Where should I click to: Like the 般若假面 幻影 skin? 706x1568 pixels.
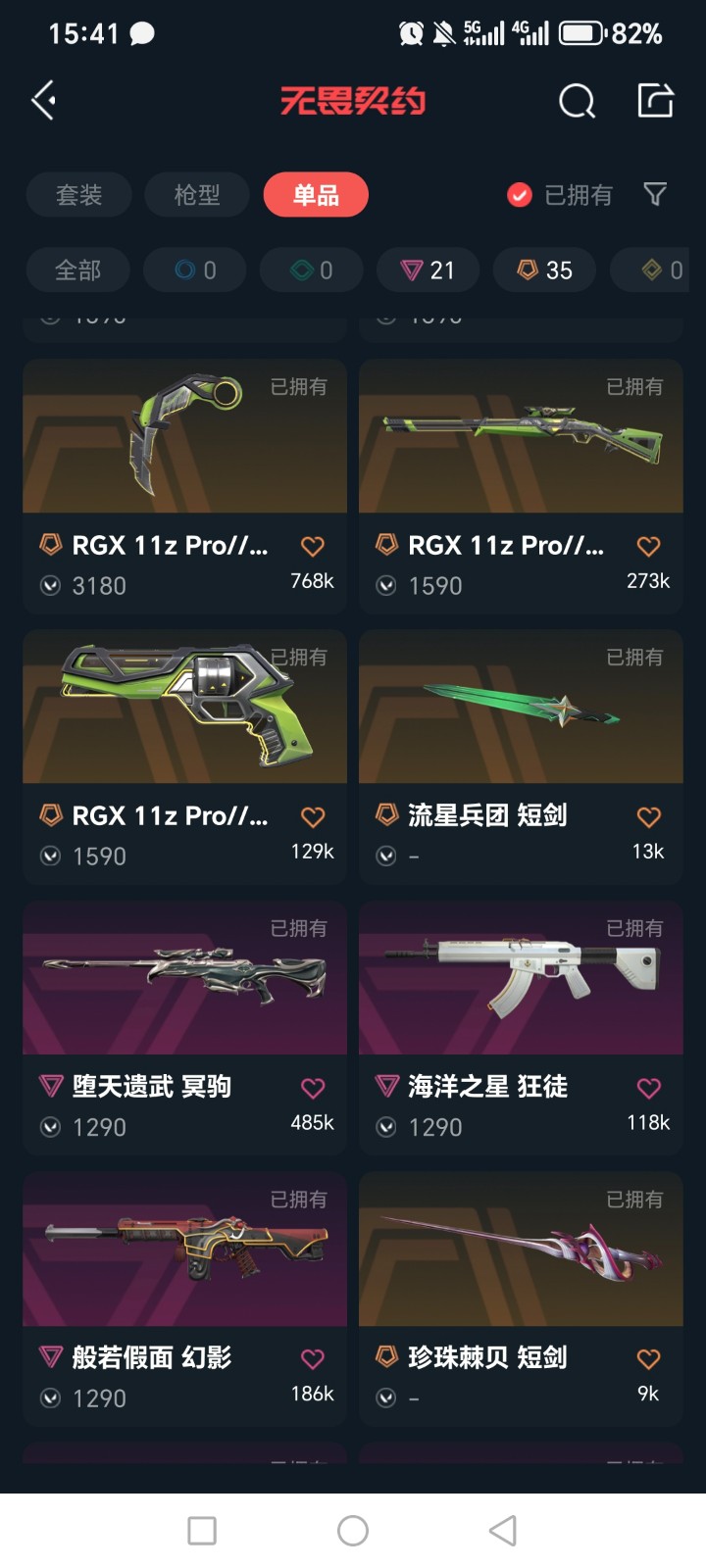[313, 1358]
